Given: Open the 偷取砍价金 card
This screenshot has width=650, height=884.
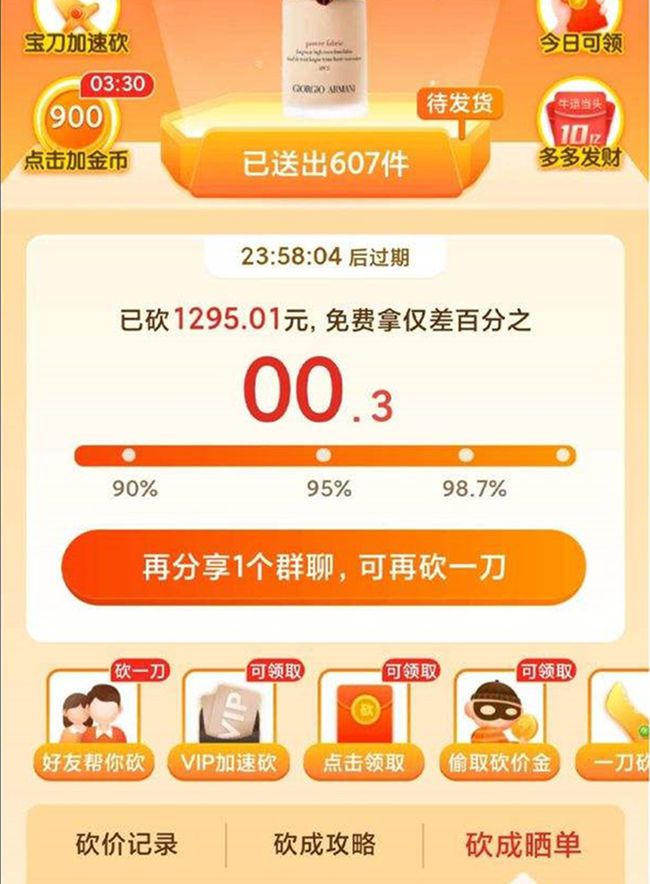Looking at the screenshot, I should tap(498, 725).
